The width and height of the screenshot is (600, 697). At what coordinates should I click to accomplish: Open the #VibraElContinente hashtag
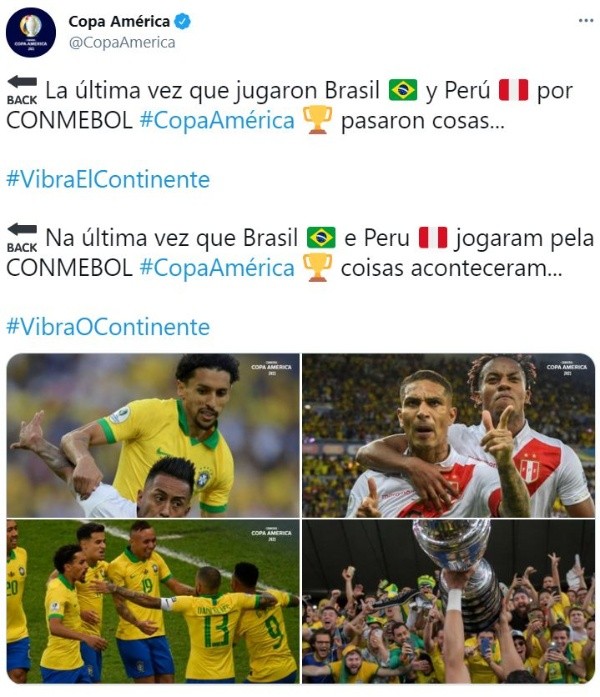[108, 180]
